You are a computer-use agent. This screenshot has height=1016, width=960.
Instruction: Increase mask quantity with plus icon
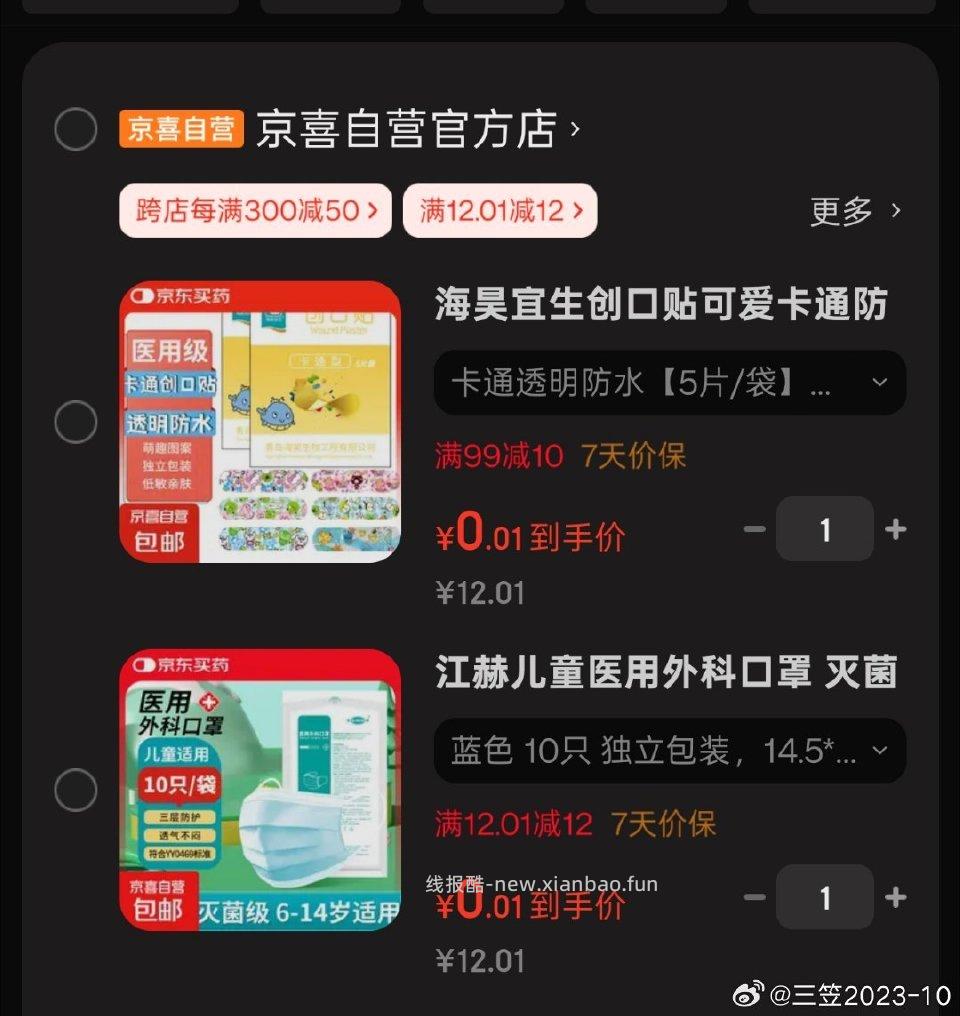895,897
